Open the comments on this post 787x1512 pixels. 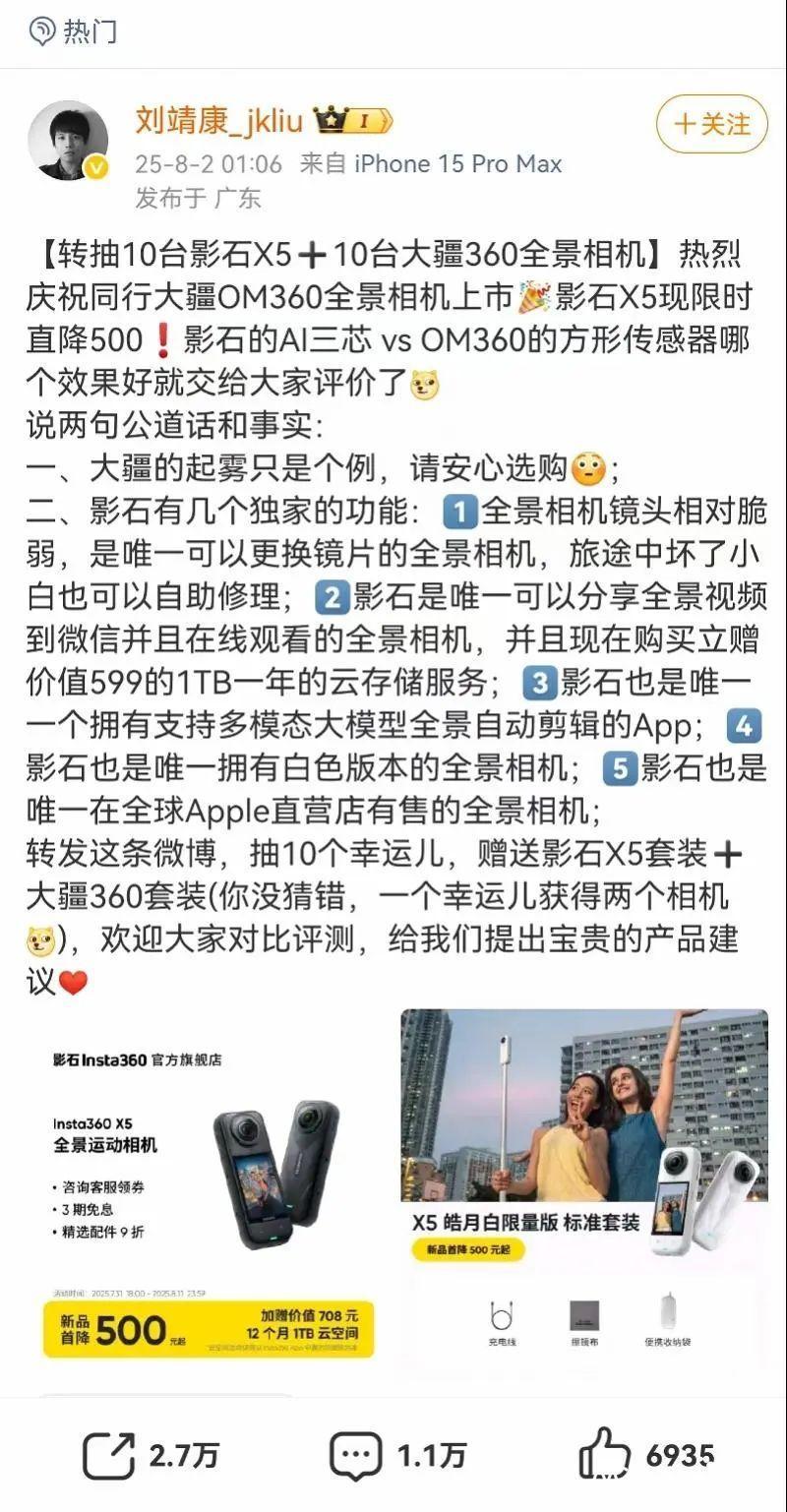397,1455
